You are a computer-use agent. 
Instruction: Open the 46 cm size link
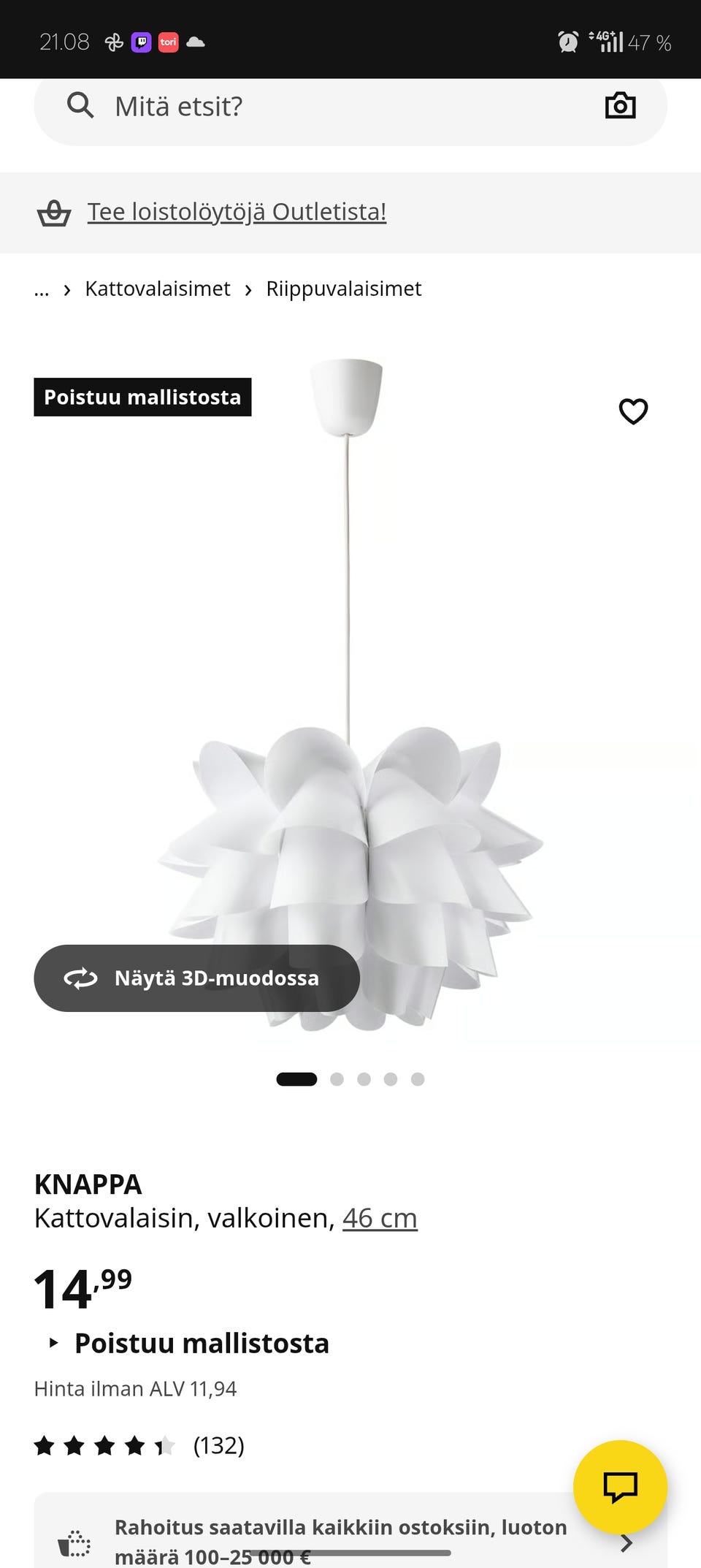380,1218
